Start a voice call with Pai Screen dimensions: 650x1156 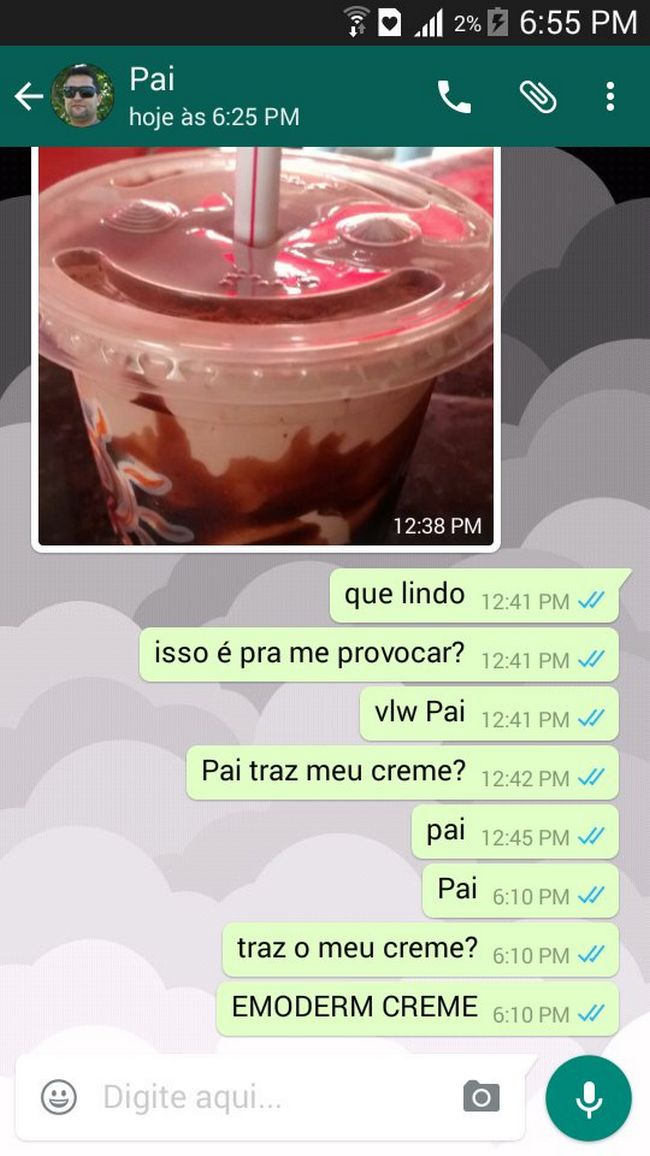click(x=454, y=96)
